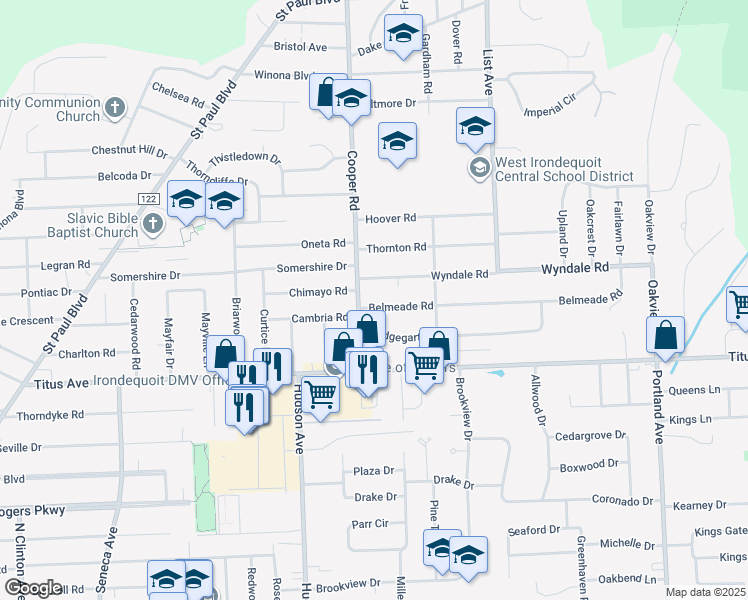Image resolution: width=748 pixels, height=600 pixels.
Task: Select the school marker near Dake Ave
Action: [x=403, y=34]
